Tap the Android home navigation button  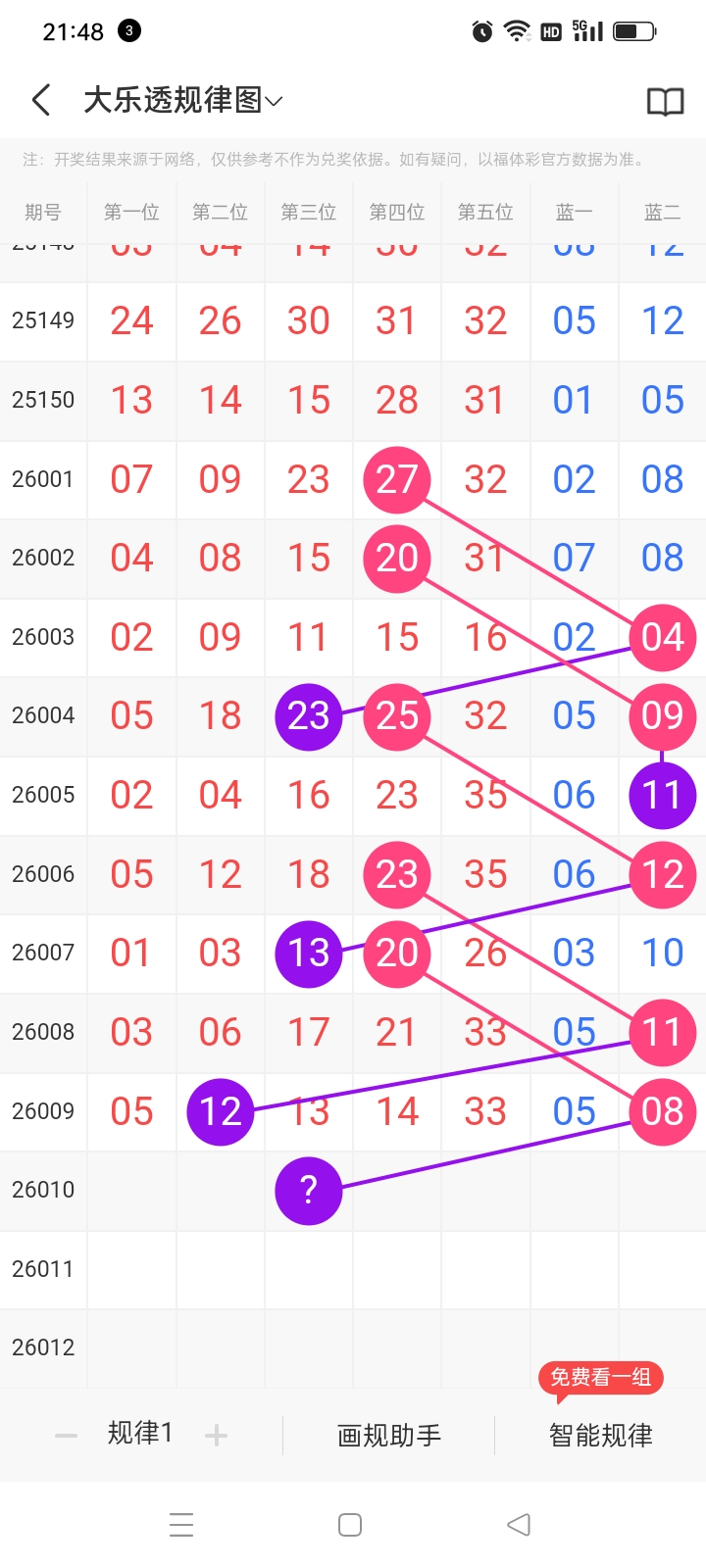pos(349,1525)
